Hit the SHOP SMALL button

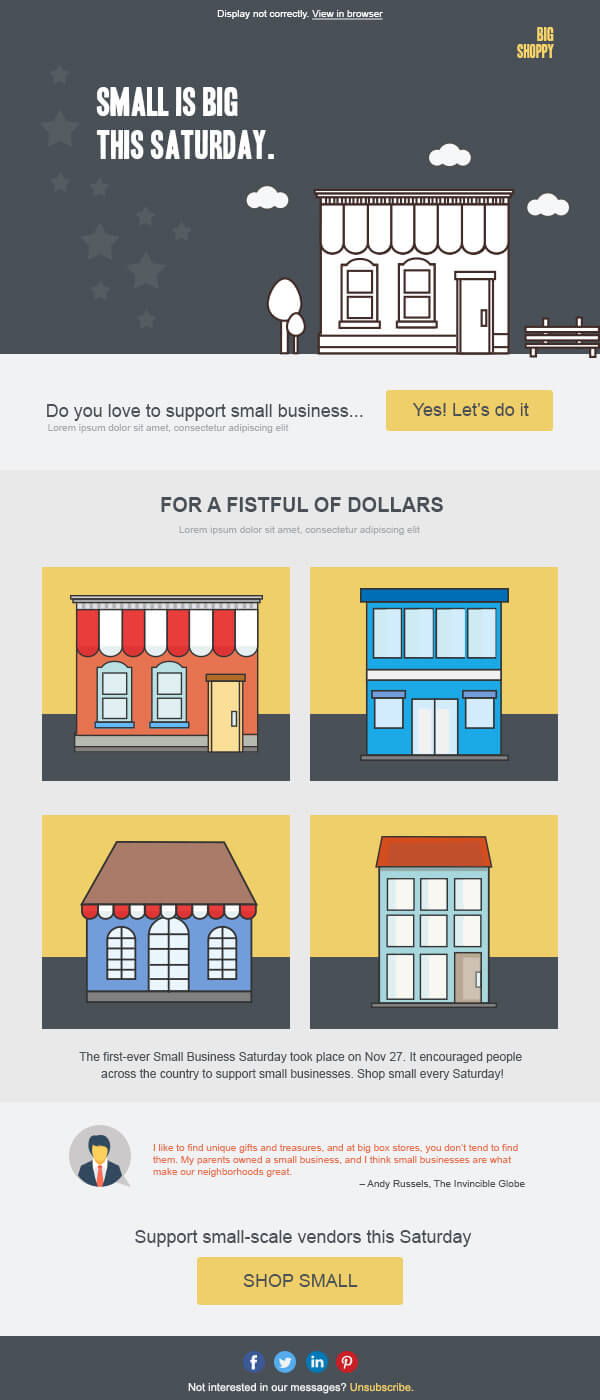point(300,1280)
